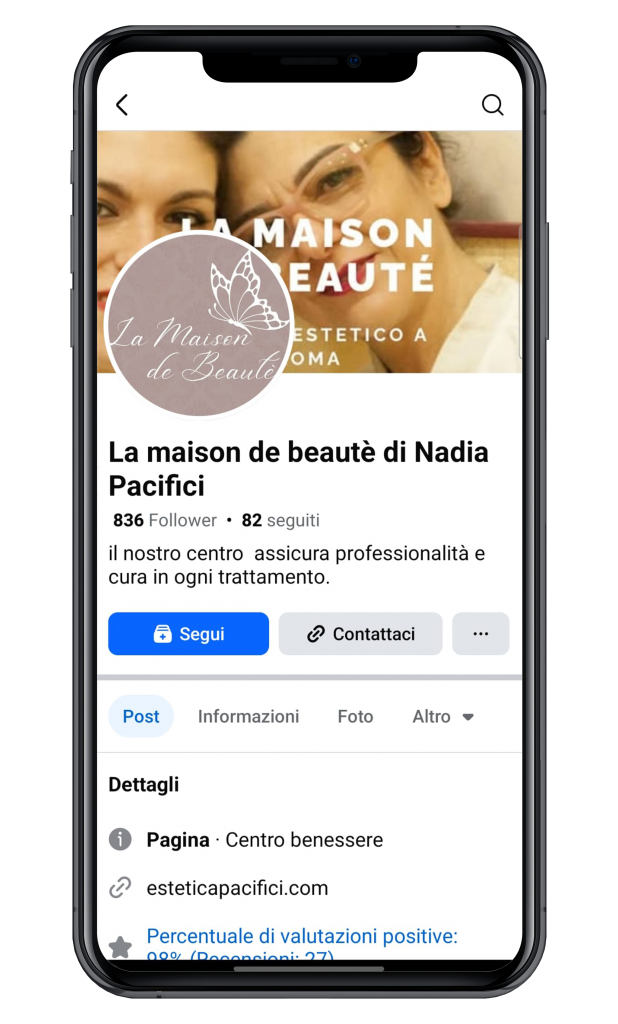
Task: Go back using the top-left arrow
Action: click(x=122, y=105)
